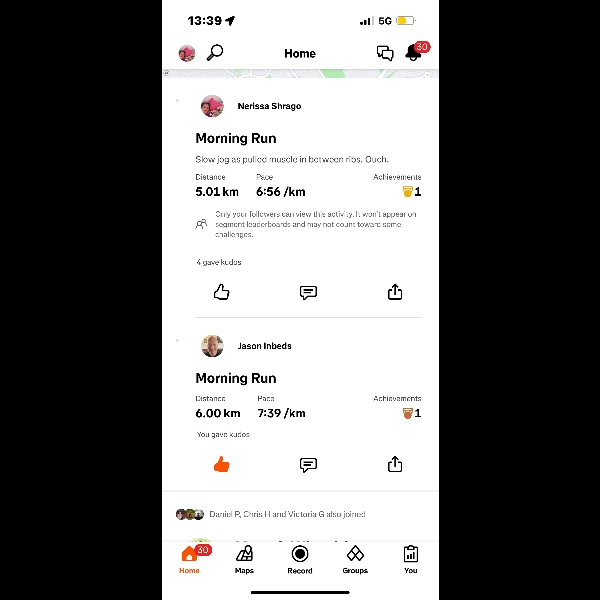This screenshot has height=600, width=600.
Task: Select the Home tab
Action: [189, 558]
